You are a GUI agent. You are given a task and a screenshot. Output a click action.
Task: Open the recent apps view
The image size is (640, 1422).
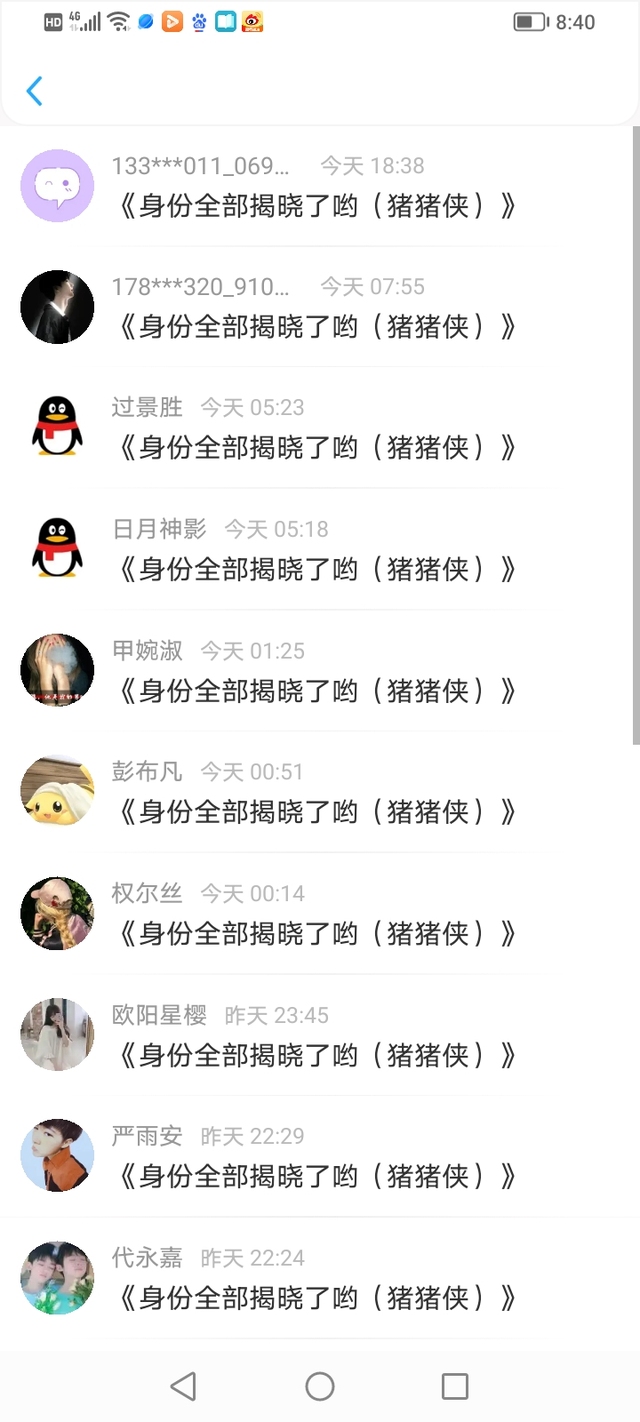(x=455, y=1386)
